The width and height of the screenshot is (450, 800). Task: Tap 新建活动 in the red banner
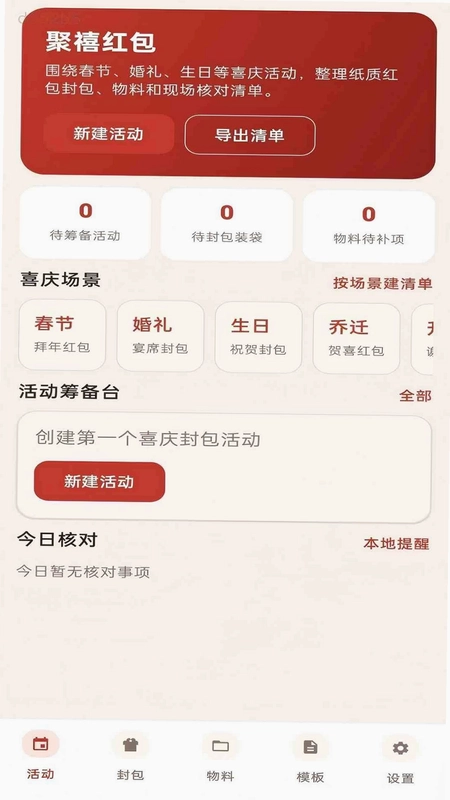click(109, 134)
